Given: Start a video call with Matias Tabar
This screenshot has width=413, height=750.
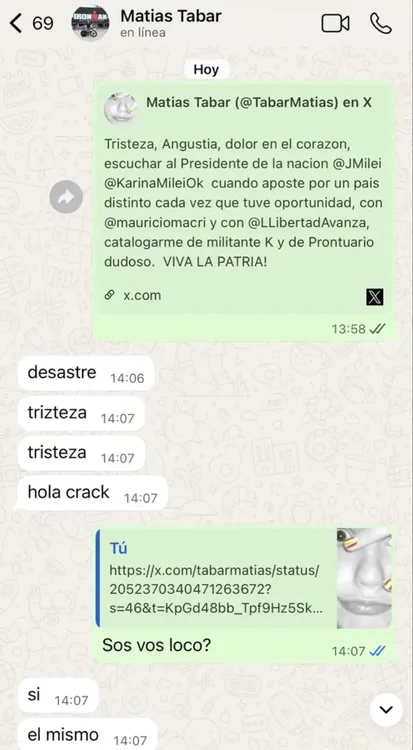Looking at the screenshot, I should [335, 23].
